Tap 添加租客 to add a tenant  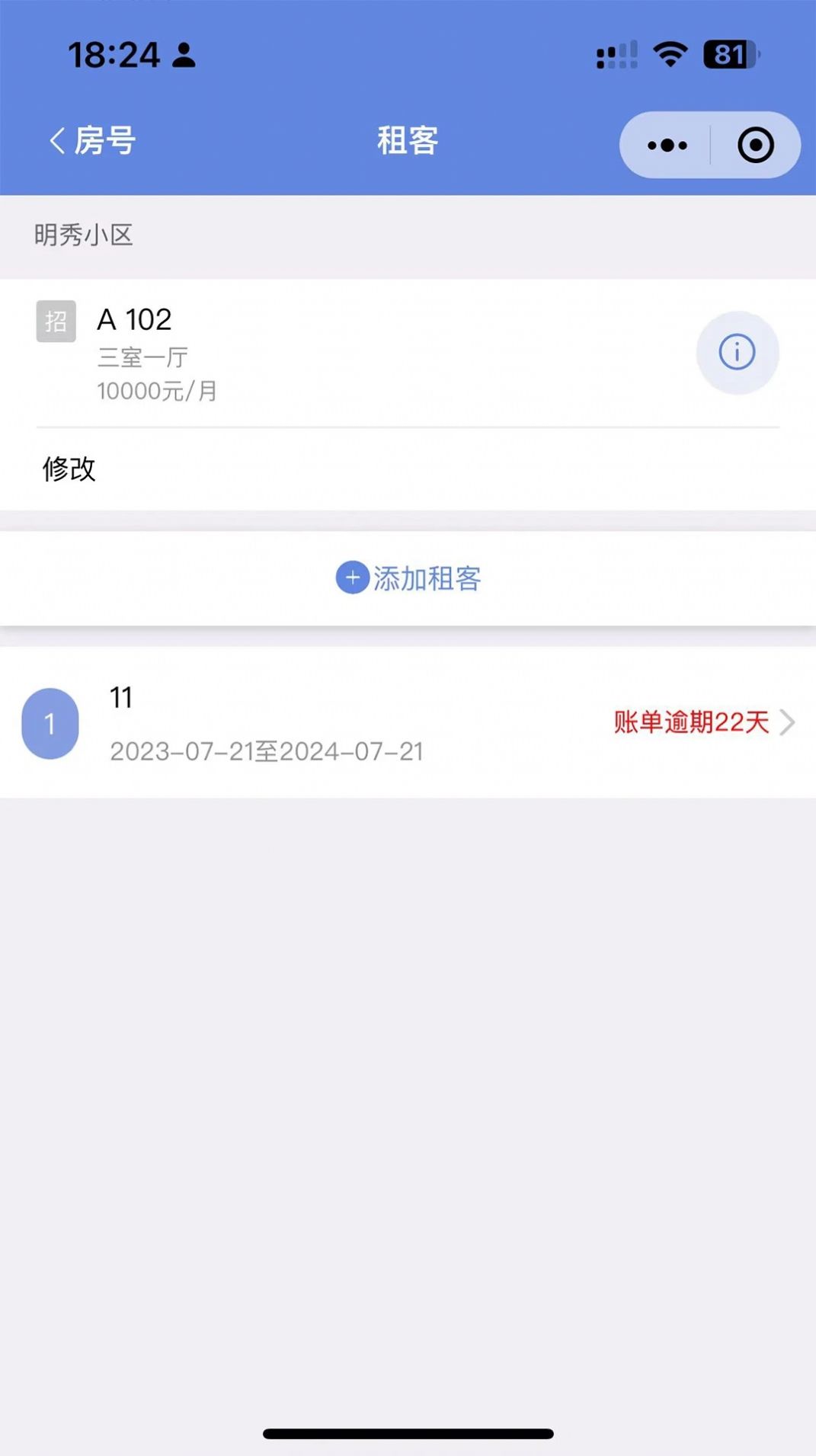[x=427, y=578]
